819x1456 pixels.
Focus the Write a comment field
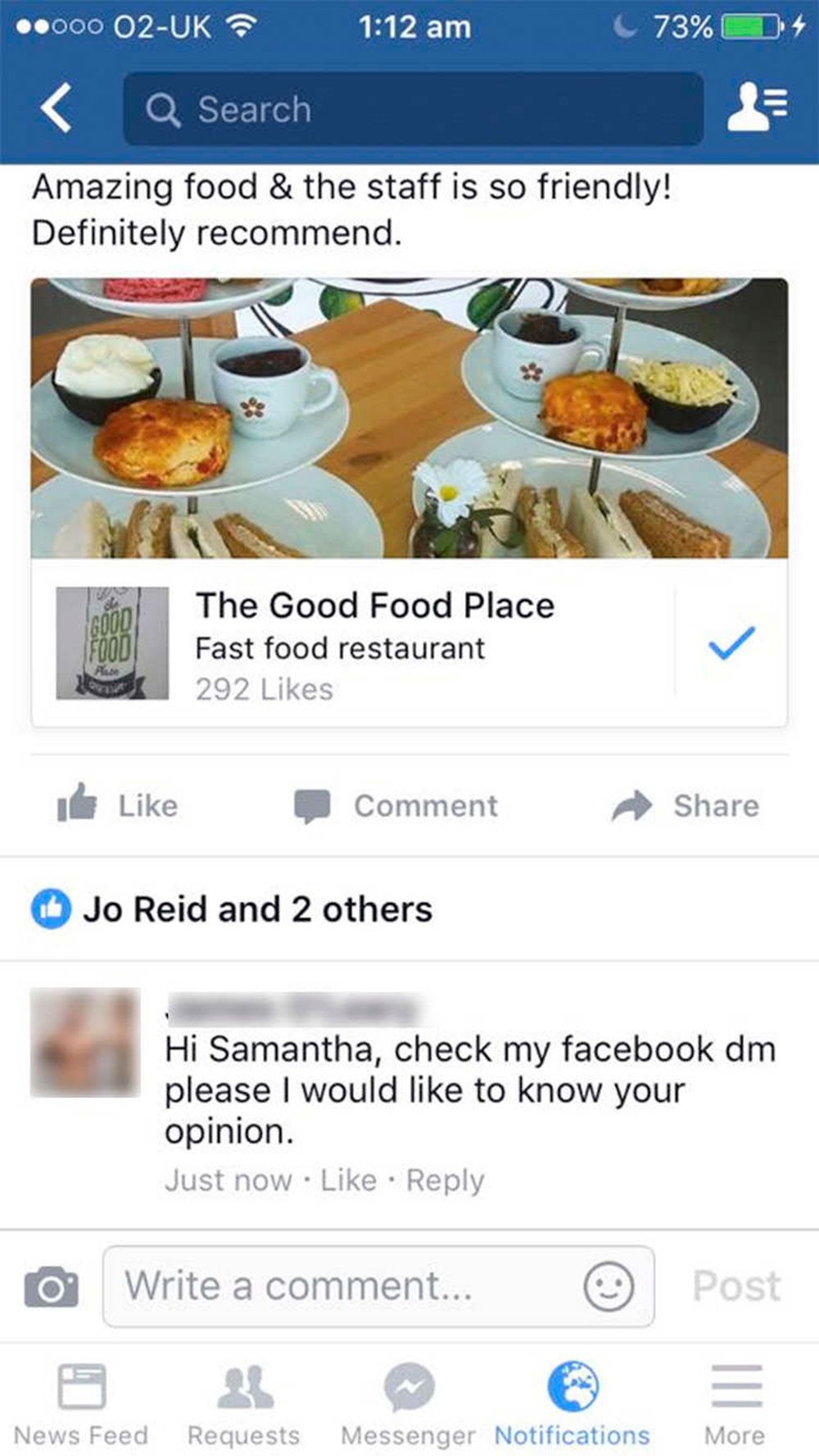coord(378,1286)
